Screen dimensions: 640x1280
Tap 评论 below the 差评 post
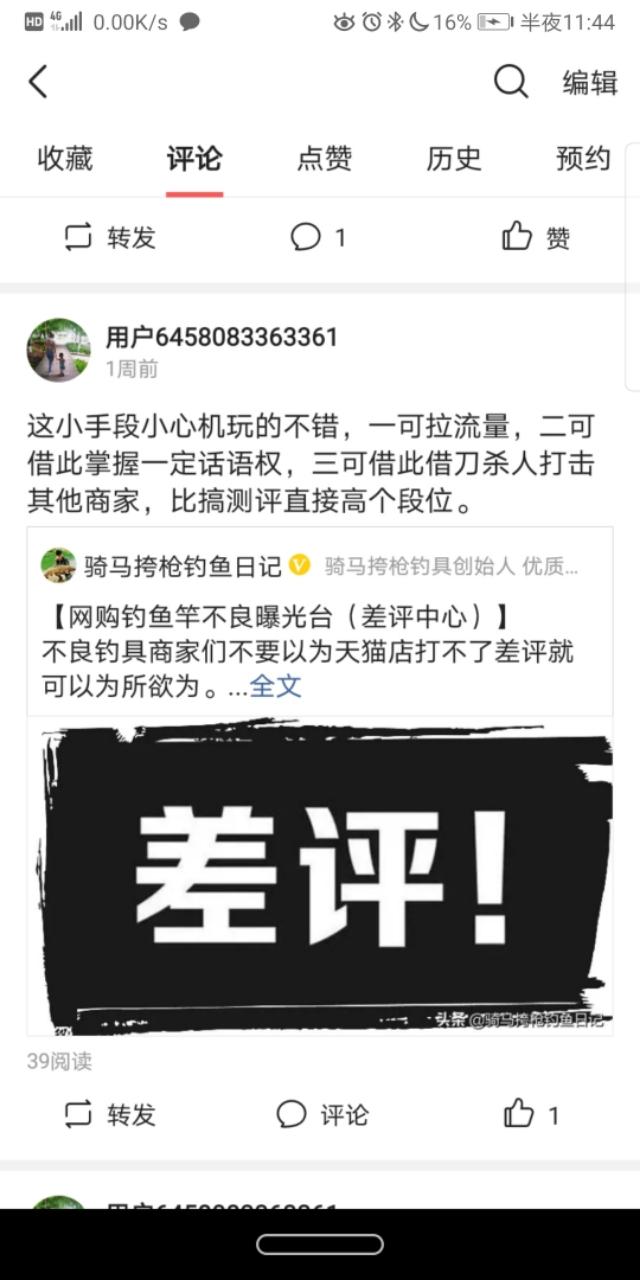tap(322, 1114)
